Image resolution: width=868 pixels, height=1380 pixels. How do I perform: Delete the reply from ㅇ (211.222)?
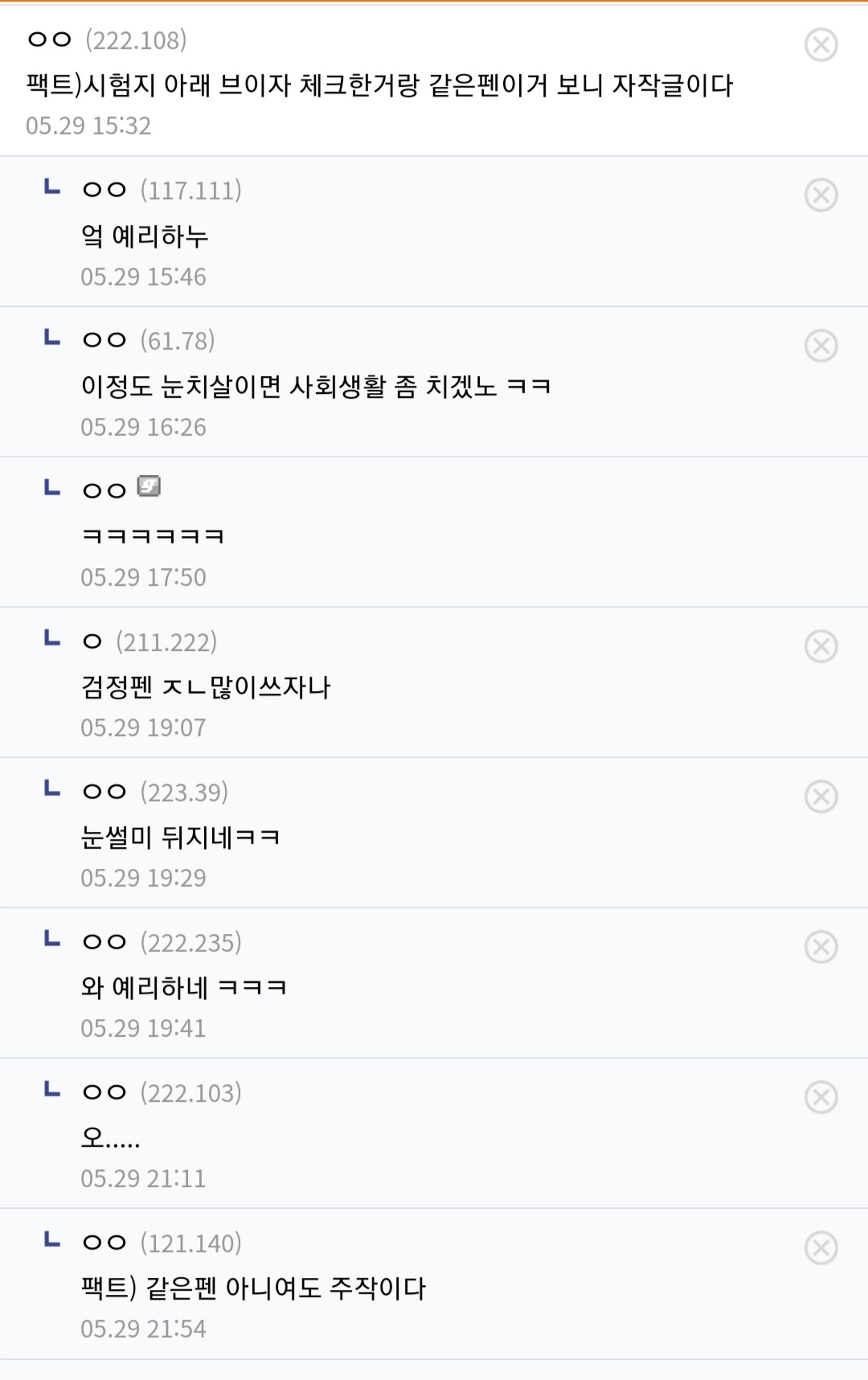point(821,646)
